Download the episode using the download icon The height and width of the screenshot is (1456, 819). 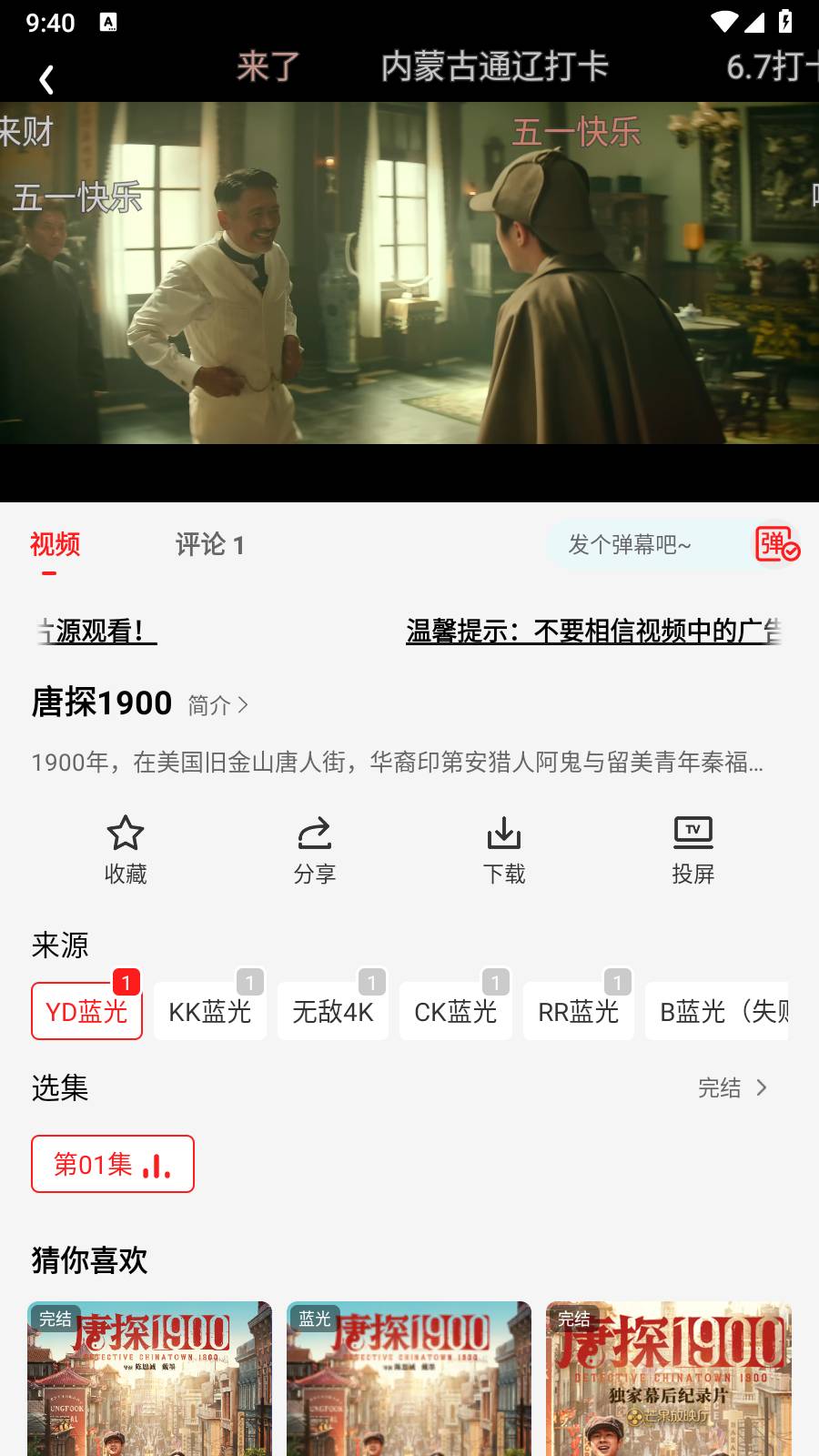(504, 849)
